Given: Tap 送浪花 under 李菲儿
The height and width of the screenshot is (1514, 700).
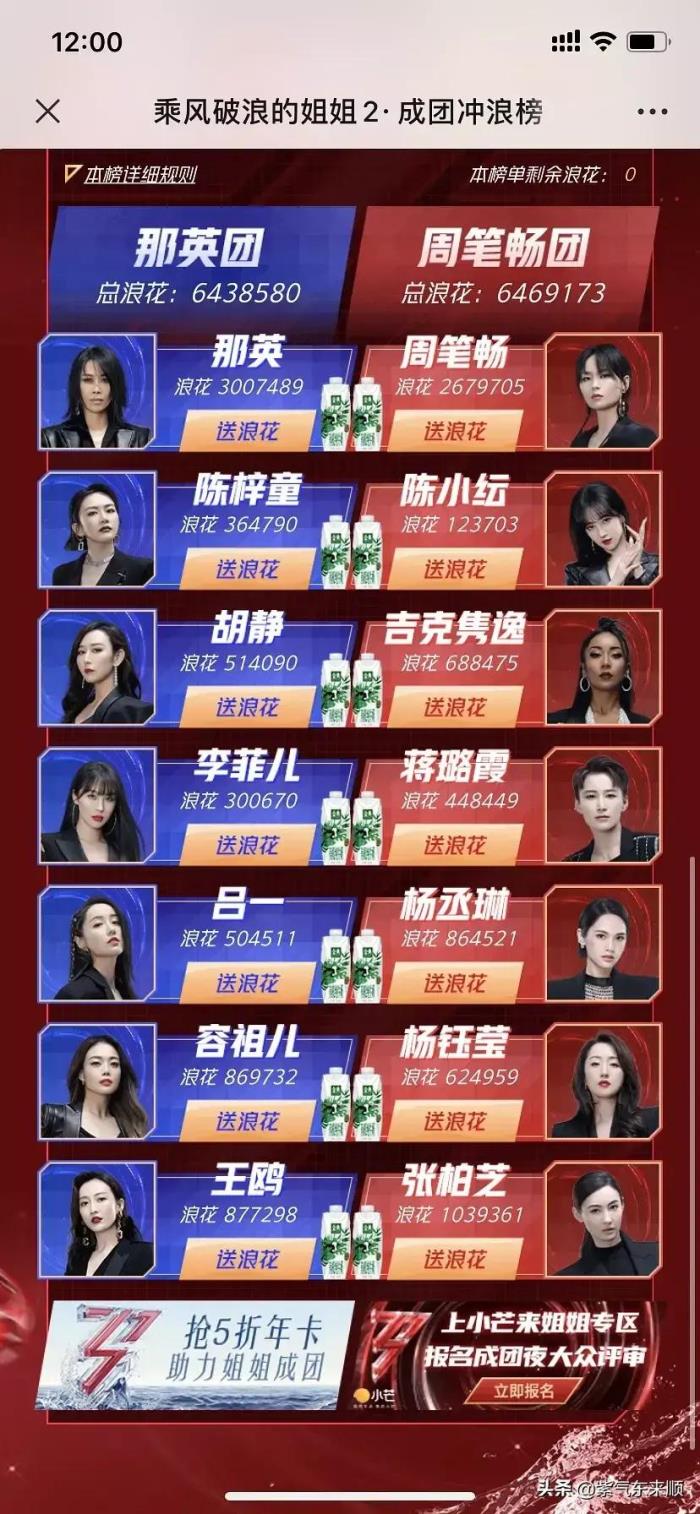Looking at the screenshot, I should click(247, 845).
